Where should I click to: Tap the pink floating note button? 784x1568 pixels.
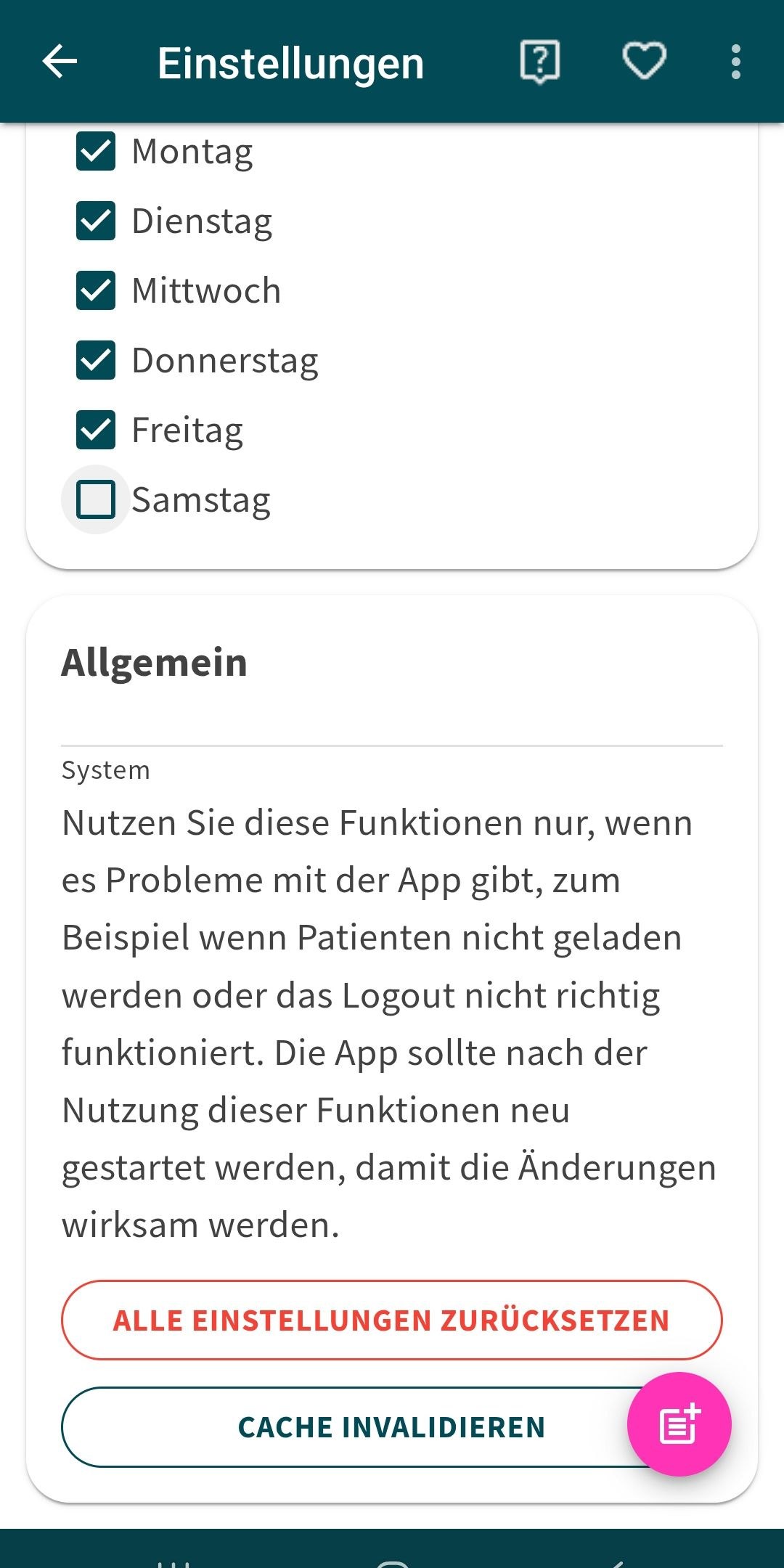point(679,1424)
